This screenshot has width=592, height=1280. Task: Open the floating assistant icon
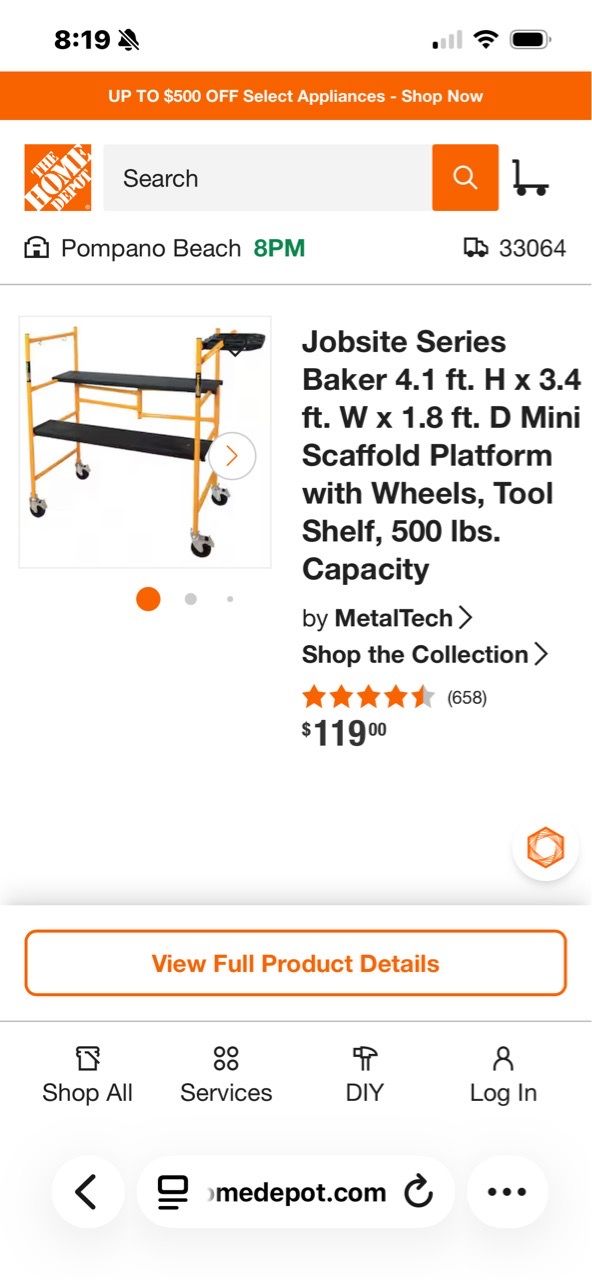coord(545,847)
